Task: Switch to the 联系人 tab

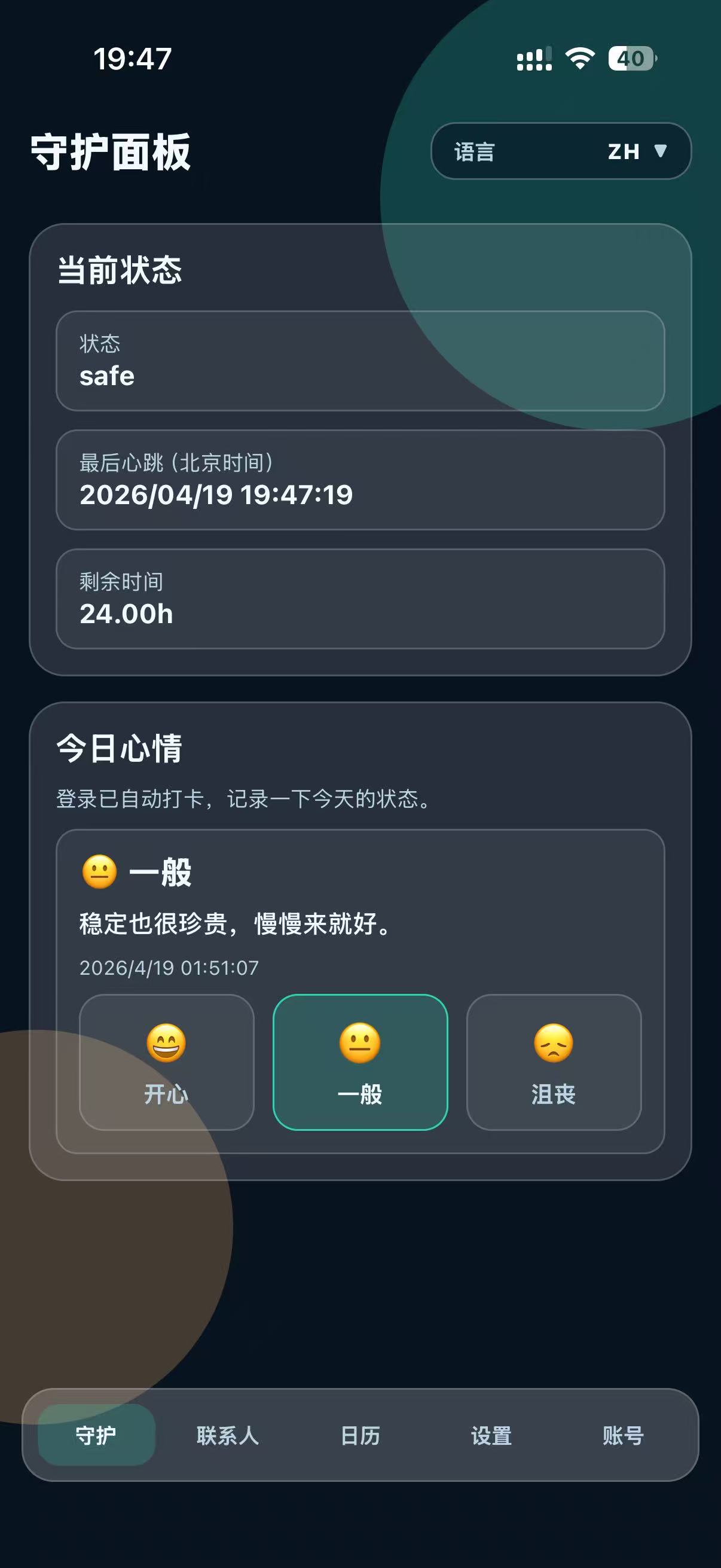Action: (x=228, y=1435)
